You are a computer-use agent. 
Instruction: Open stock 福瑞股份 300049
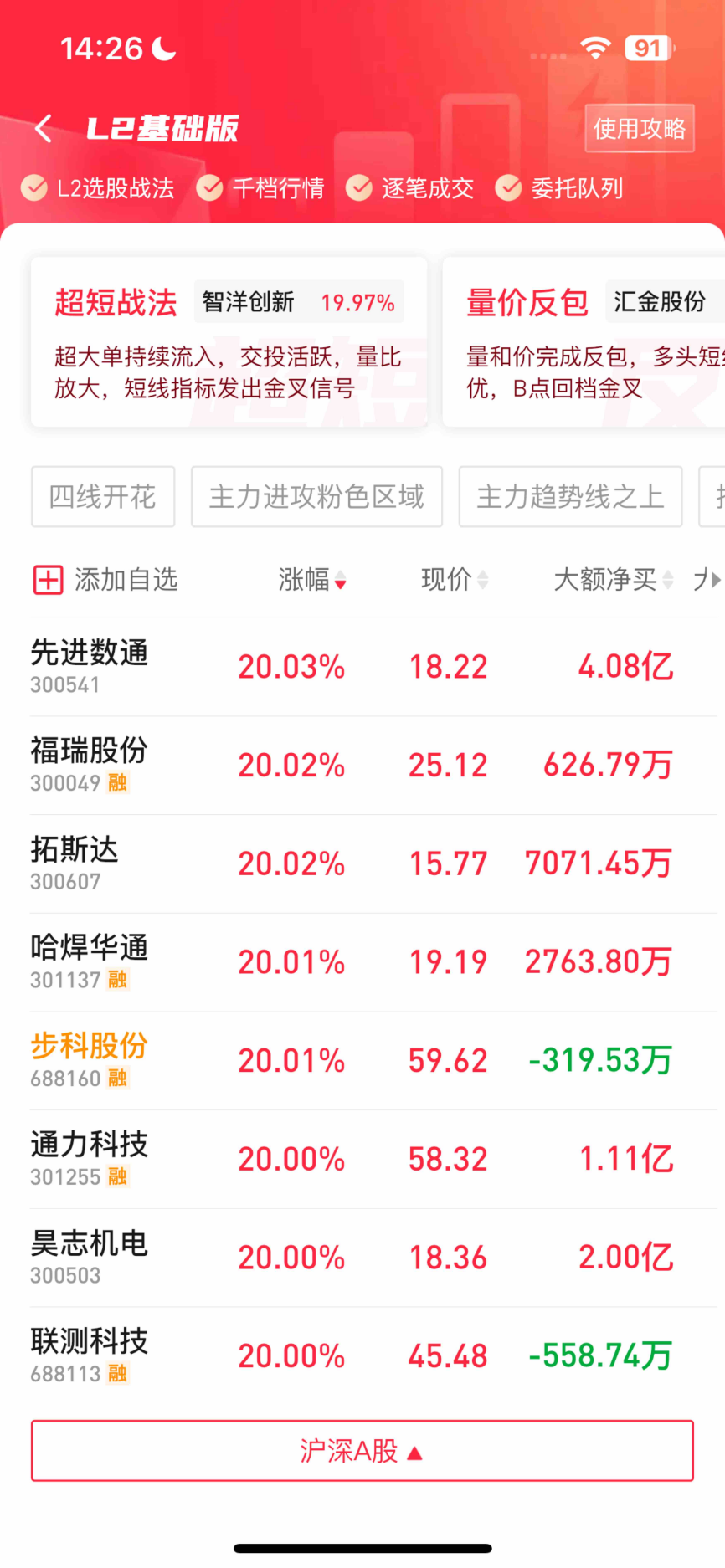click(x=373, y=766)
